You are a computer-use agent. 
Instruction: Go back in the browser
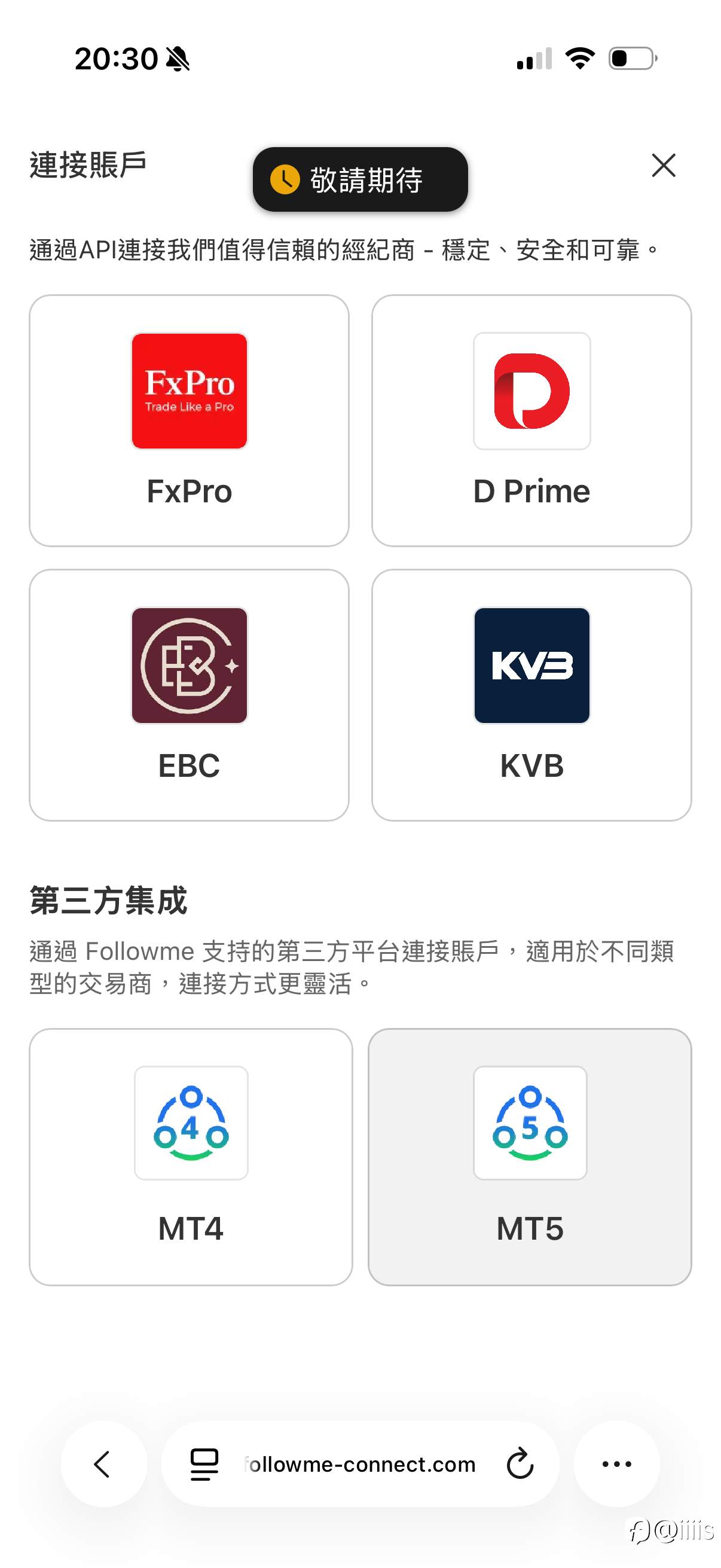103,1464
